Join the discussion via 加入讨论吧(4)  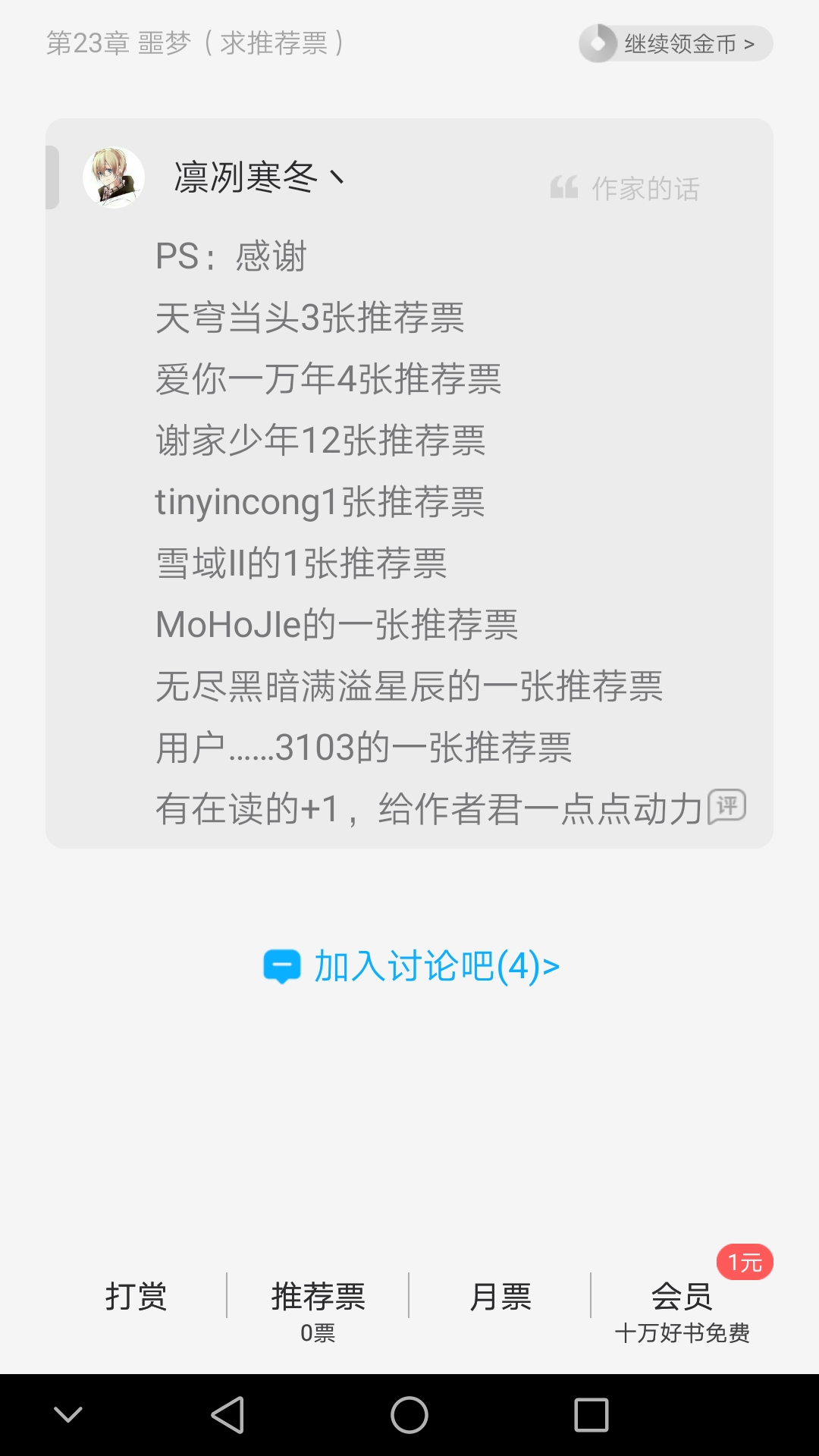[x=411, y=967]
